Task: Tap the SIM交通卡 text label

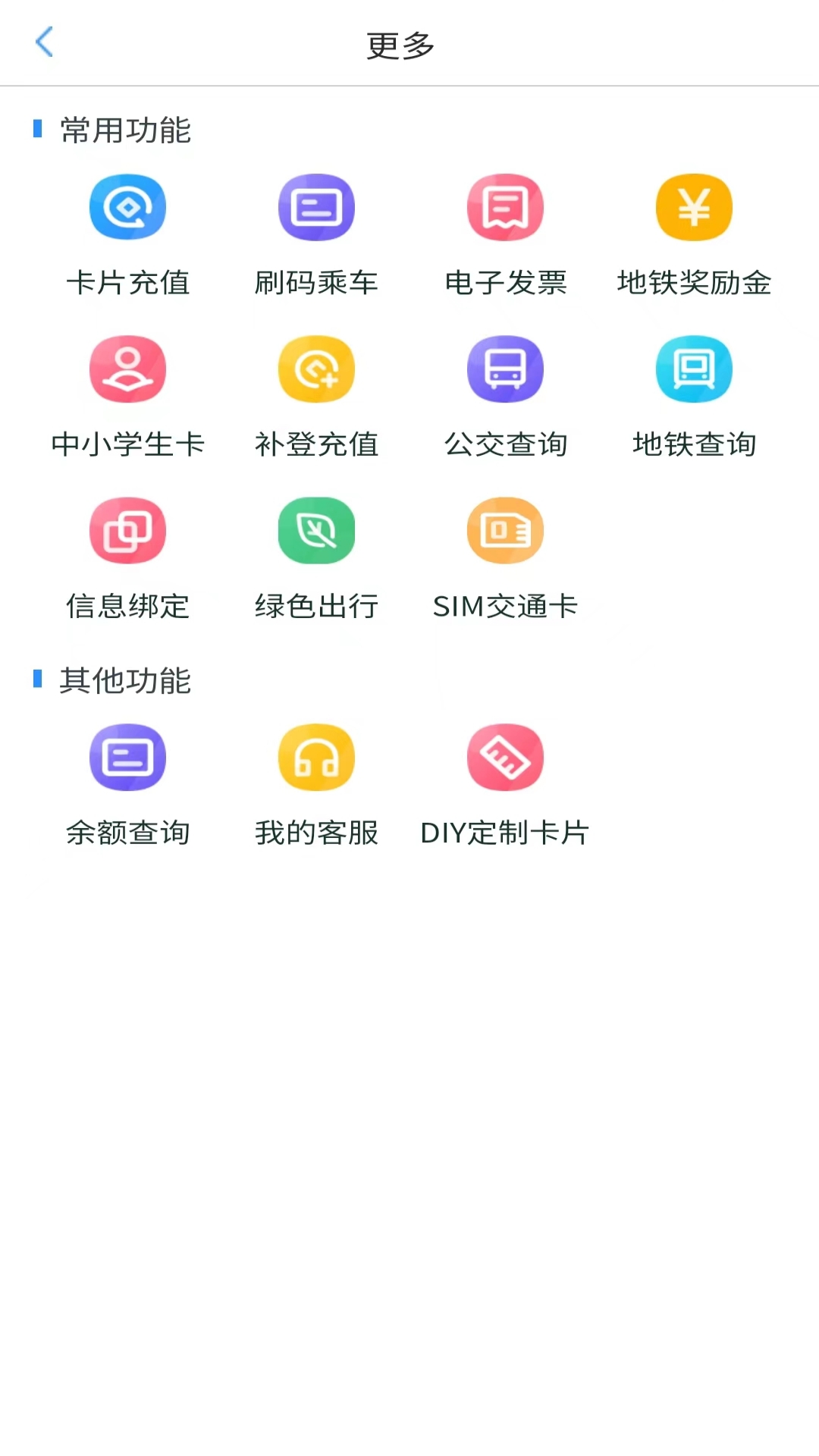Action: pos(505,606)
